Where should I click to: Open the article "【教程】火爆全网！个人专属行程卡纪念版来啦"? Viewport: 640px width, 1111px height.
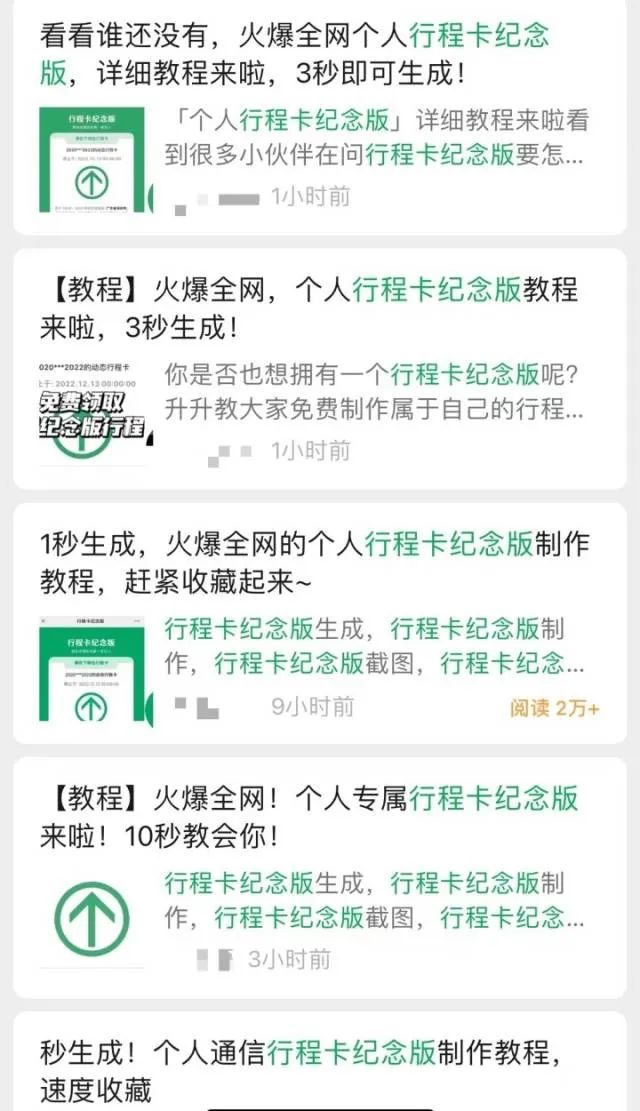click(310, 815)
